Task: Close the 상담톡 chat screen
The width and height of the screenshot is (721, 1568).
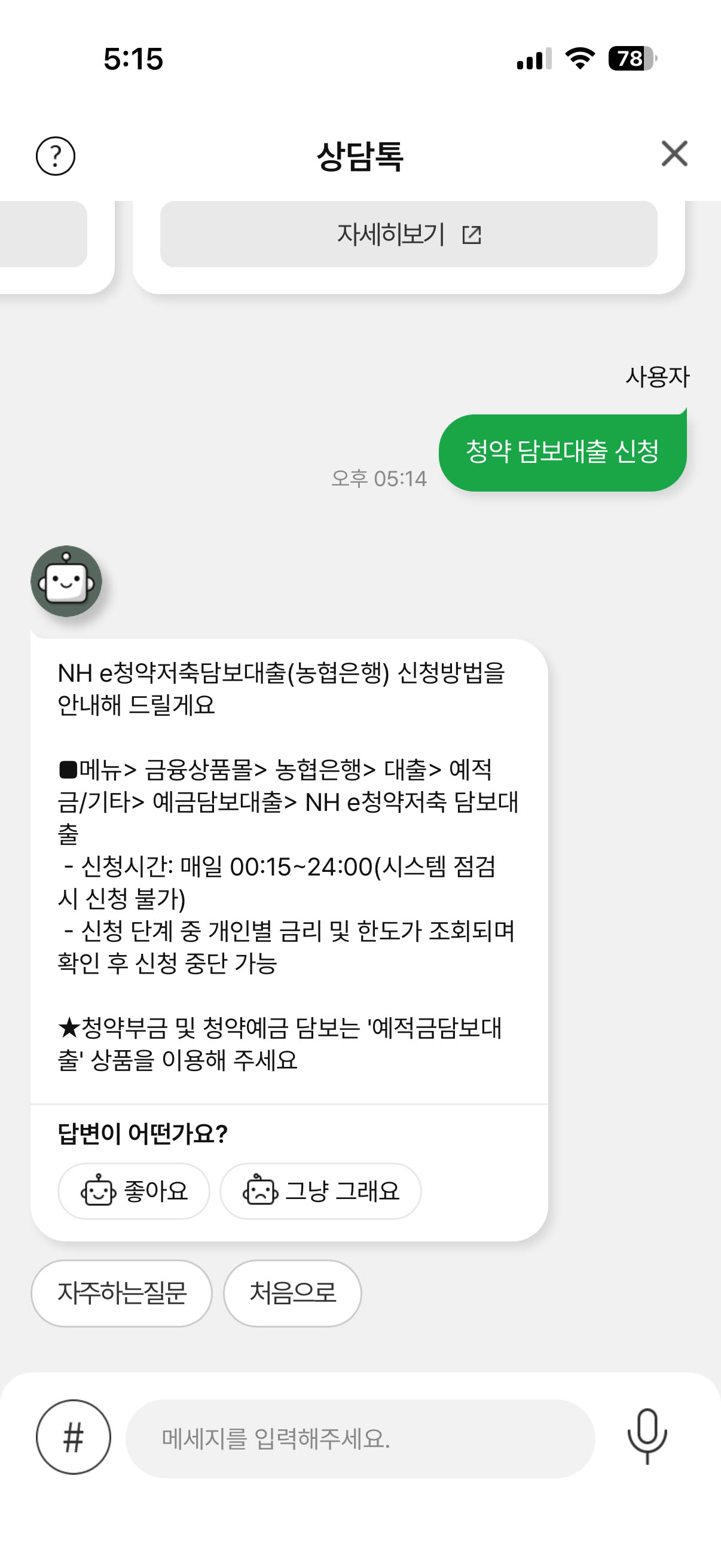Action: 674,153
